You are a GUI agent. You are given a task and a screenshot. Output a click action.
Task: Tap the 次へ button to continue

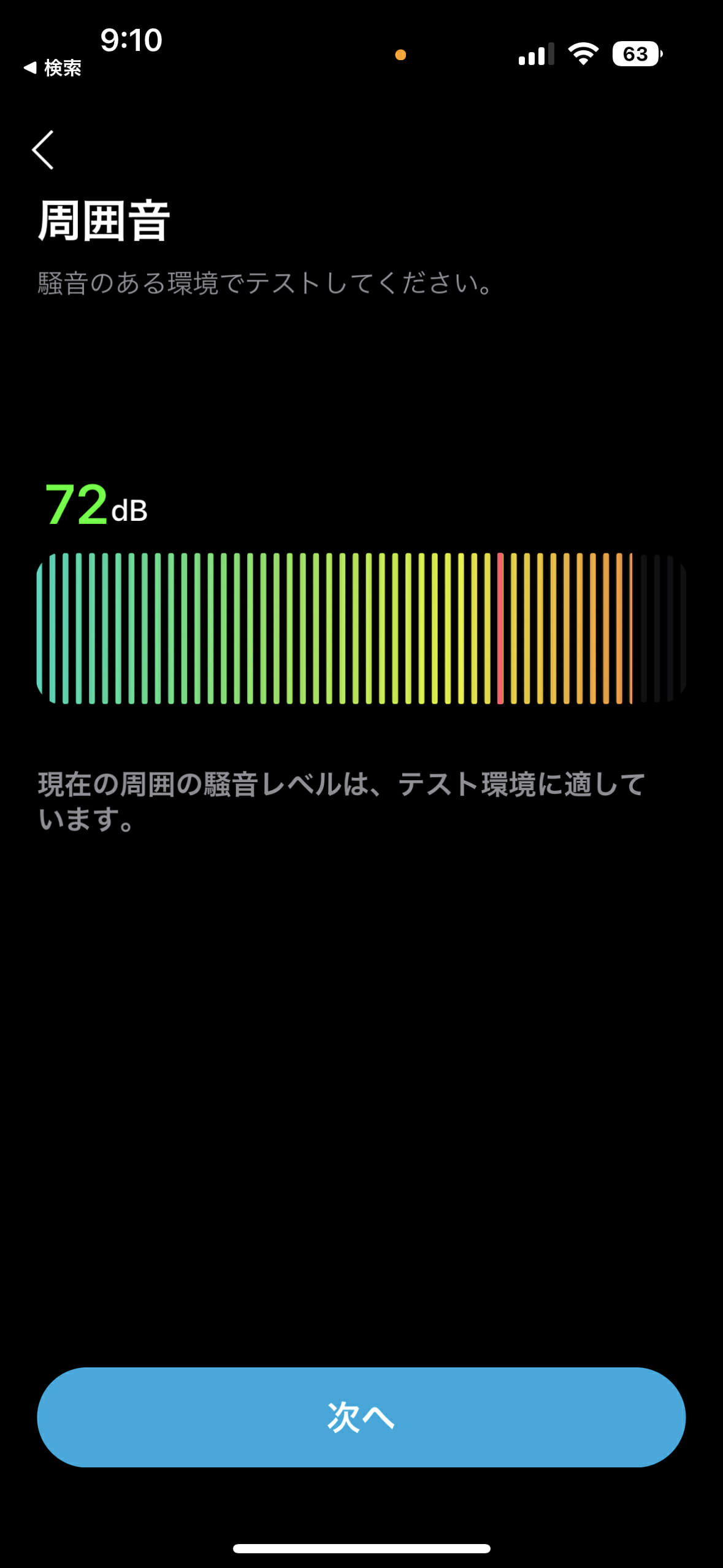tap(361, 1417)
